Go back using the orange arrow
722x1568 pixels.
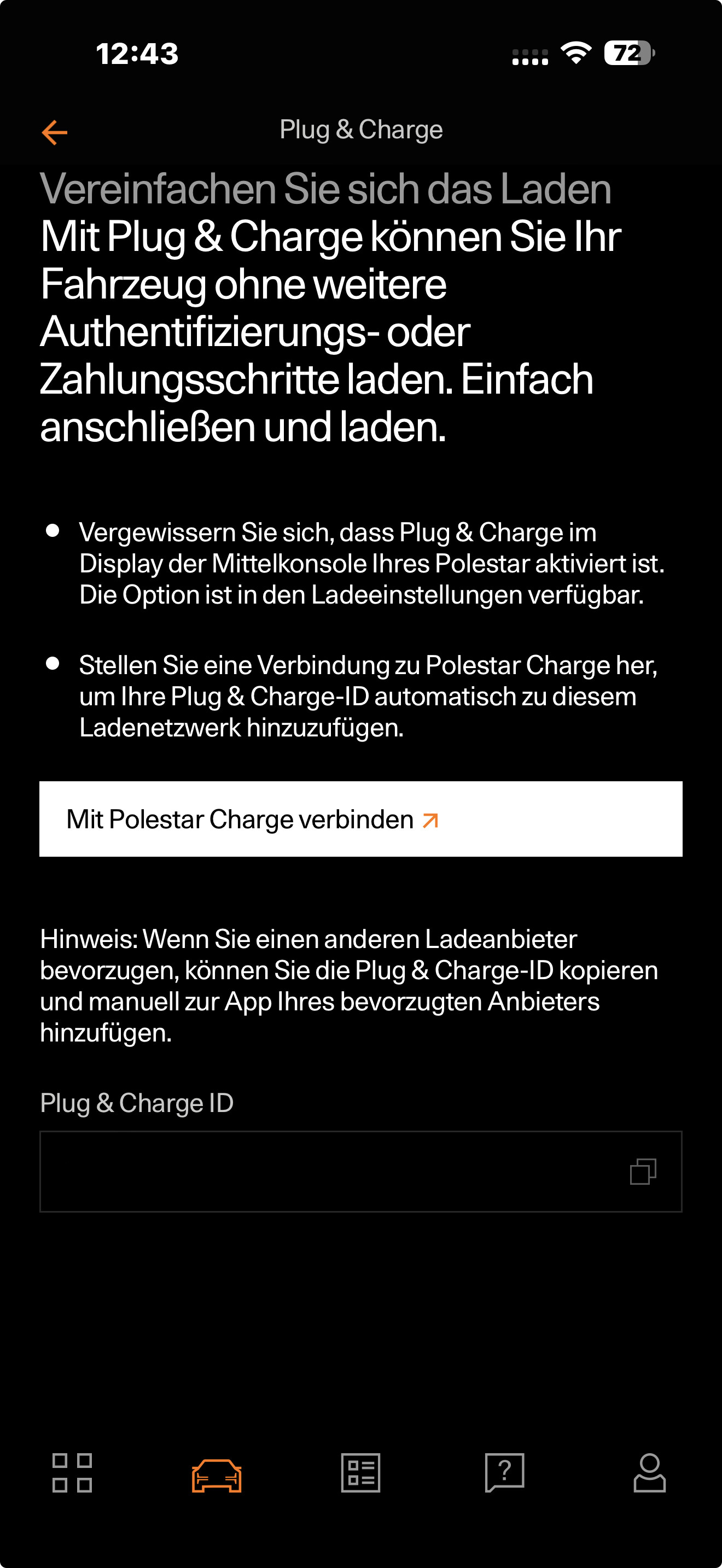55,132
